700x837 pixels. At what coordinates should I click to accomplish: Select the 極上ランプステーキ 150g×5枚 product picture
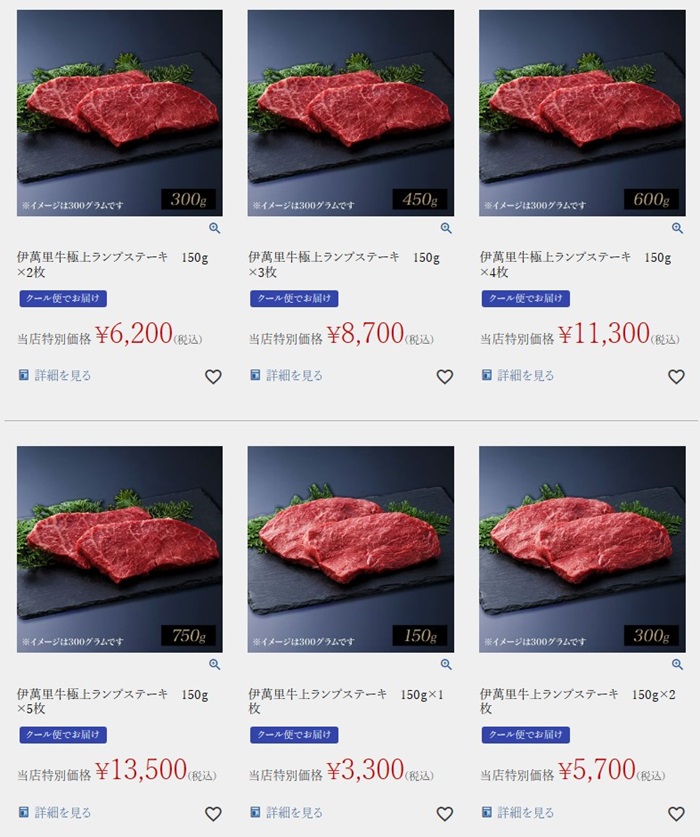pos(120,549)
